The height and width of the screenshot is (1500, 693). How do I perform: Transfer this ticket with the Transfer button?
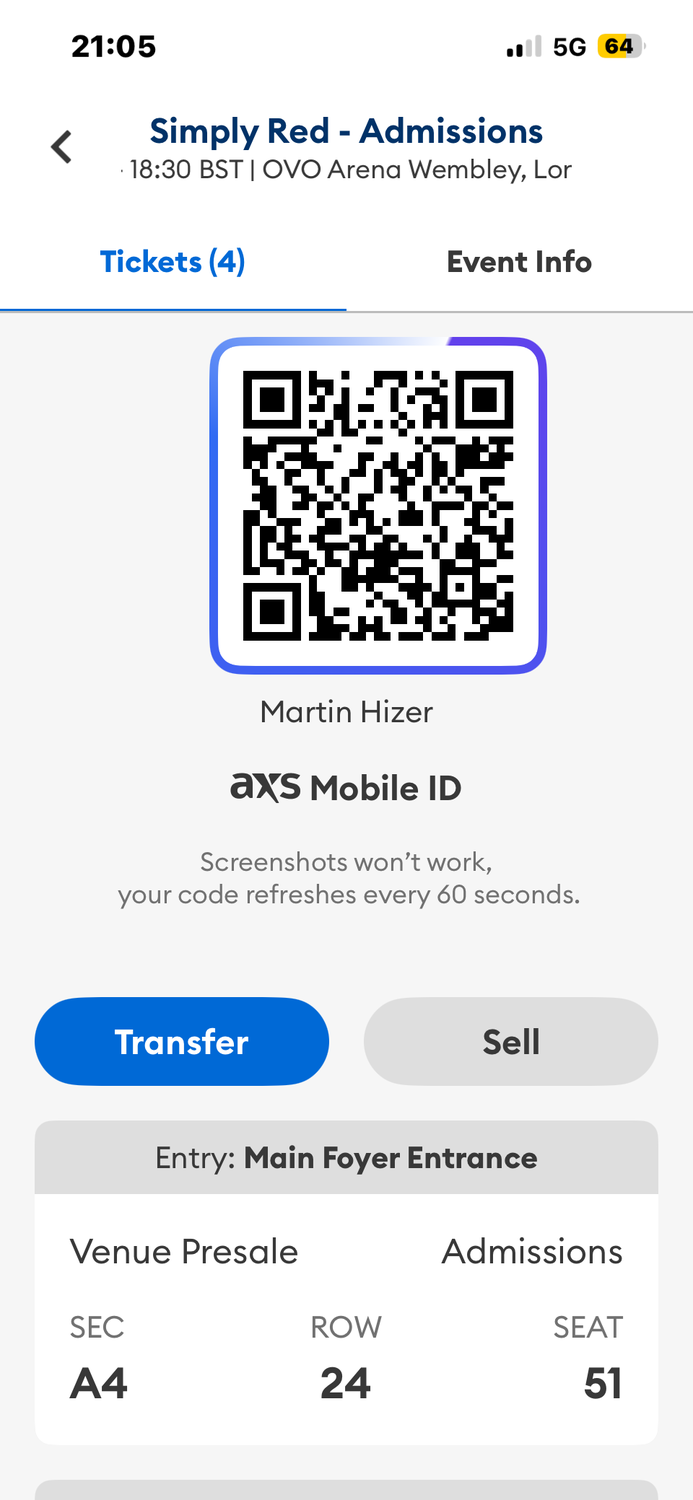click(182, 1042)
